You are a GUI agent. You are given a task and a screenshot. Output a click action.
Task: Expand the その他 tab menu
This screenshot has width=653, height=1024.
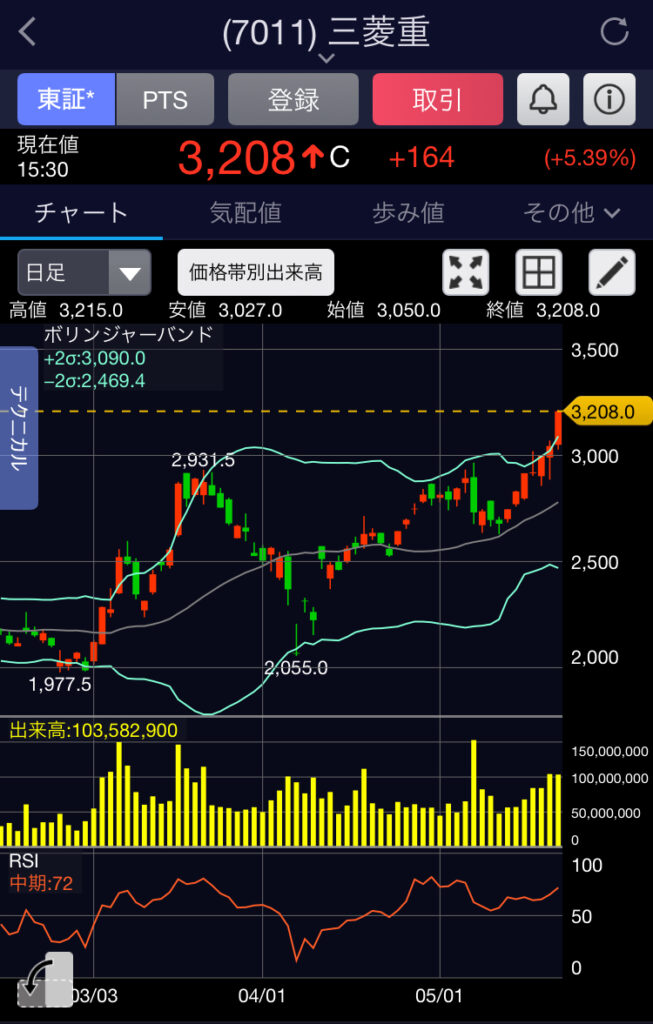pyautogui.click(x=571, y=212)
